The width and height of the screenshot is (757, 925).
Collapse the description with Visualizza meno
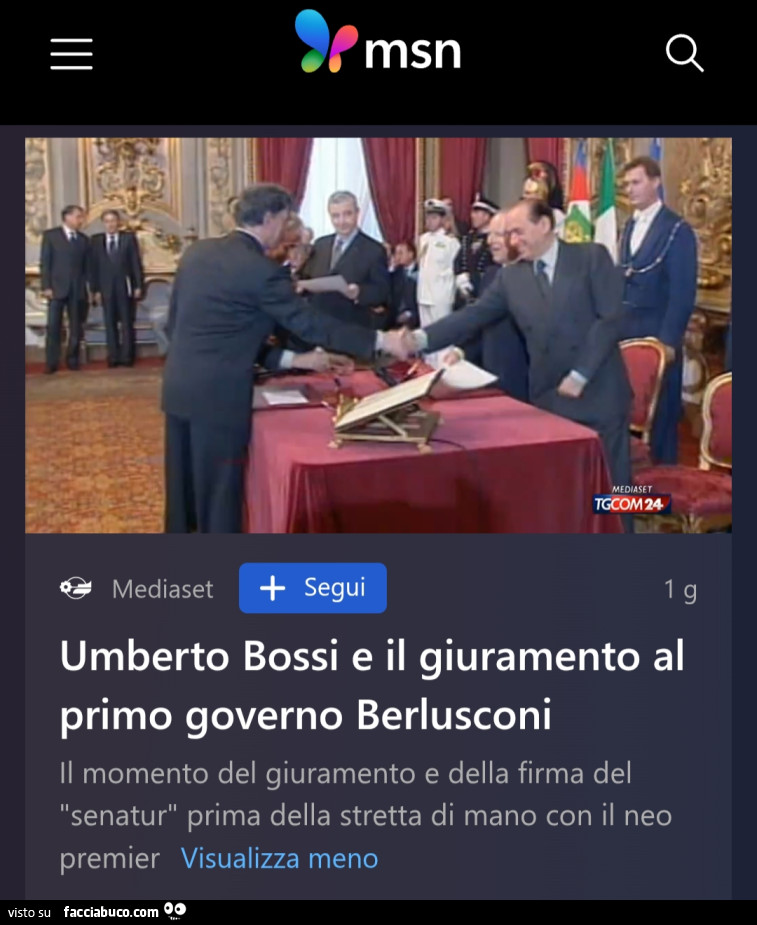click(x=279, y=858)
